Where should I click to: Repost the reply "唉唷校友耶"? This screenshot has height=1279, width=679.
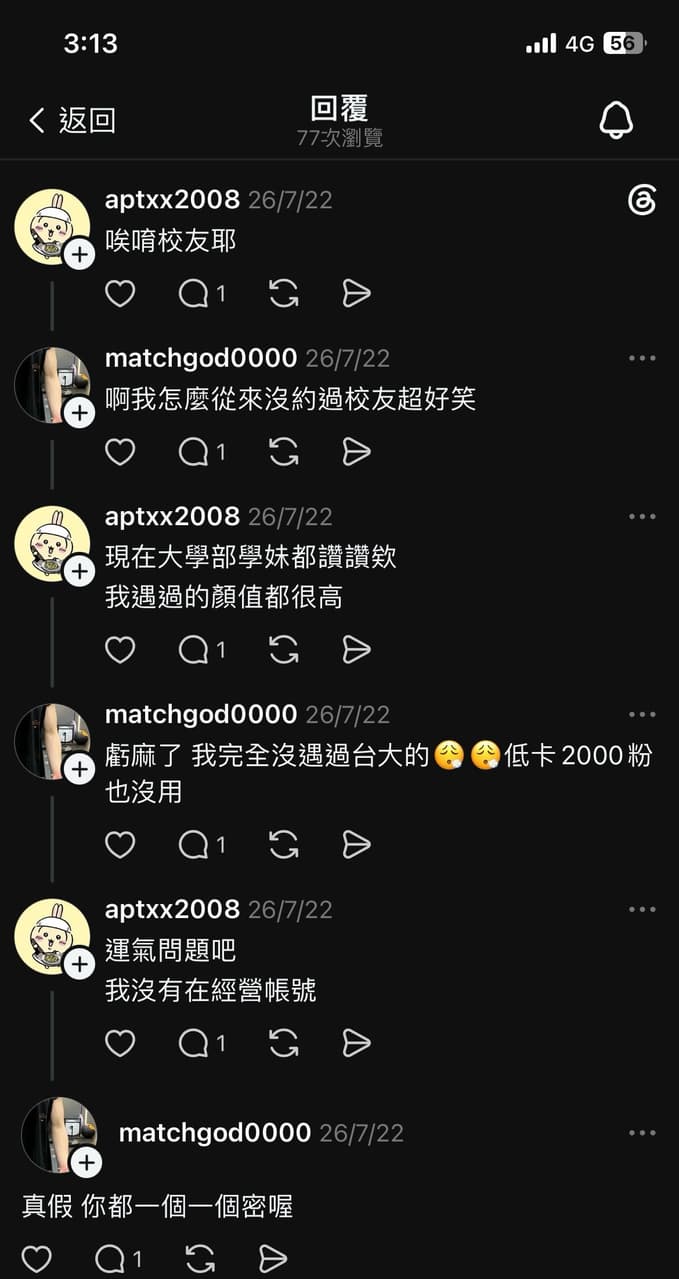tap(284, 293)
